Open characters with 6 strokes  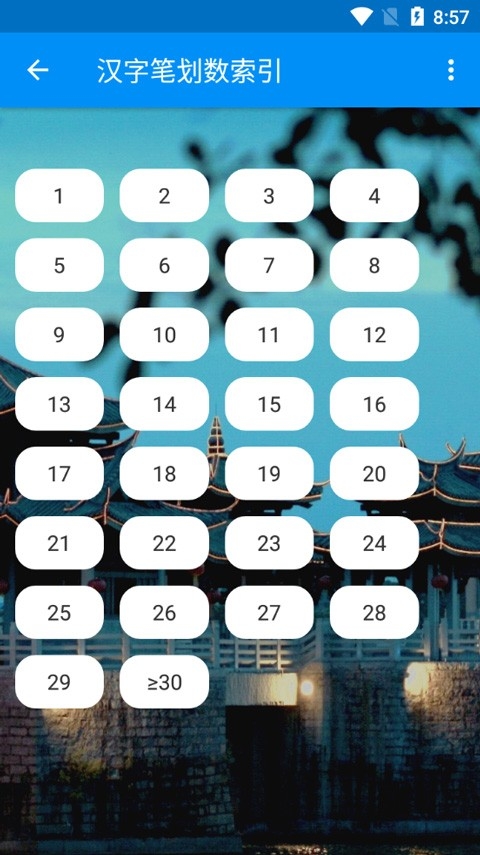coord(164,265)
